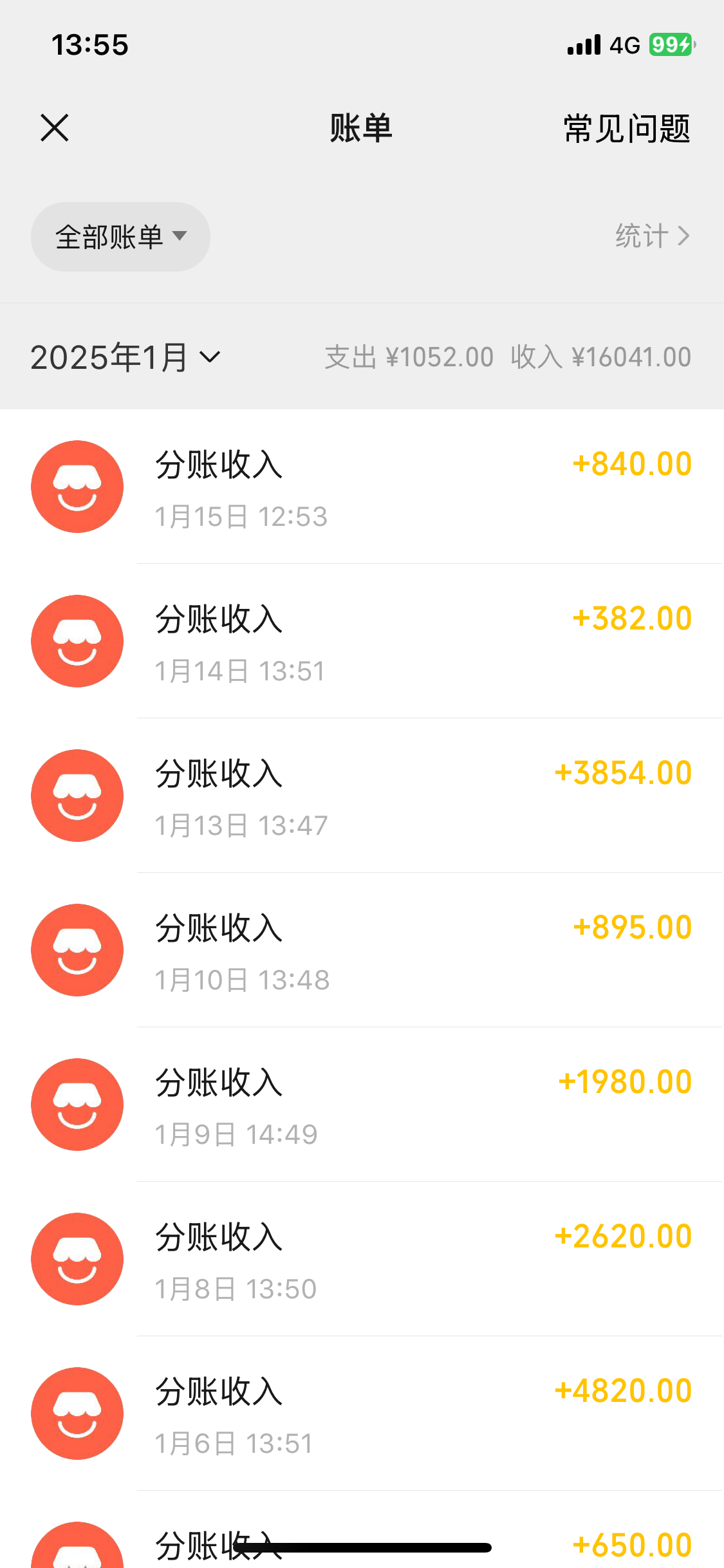Screen dimensions: 724x1568
Task: Select the +895.00 entry on 1月10日
Action: click(x=362, y=950)
